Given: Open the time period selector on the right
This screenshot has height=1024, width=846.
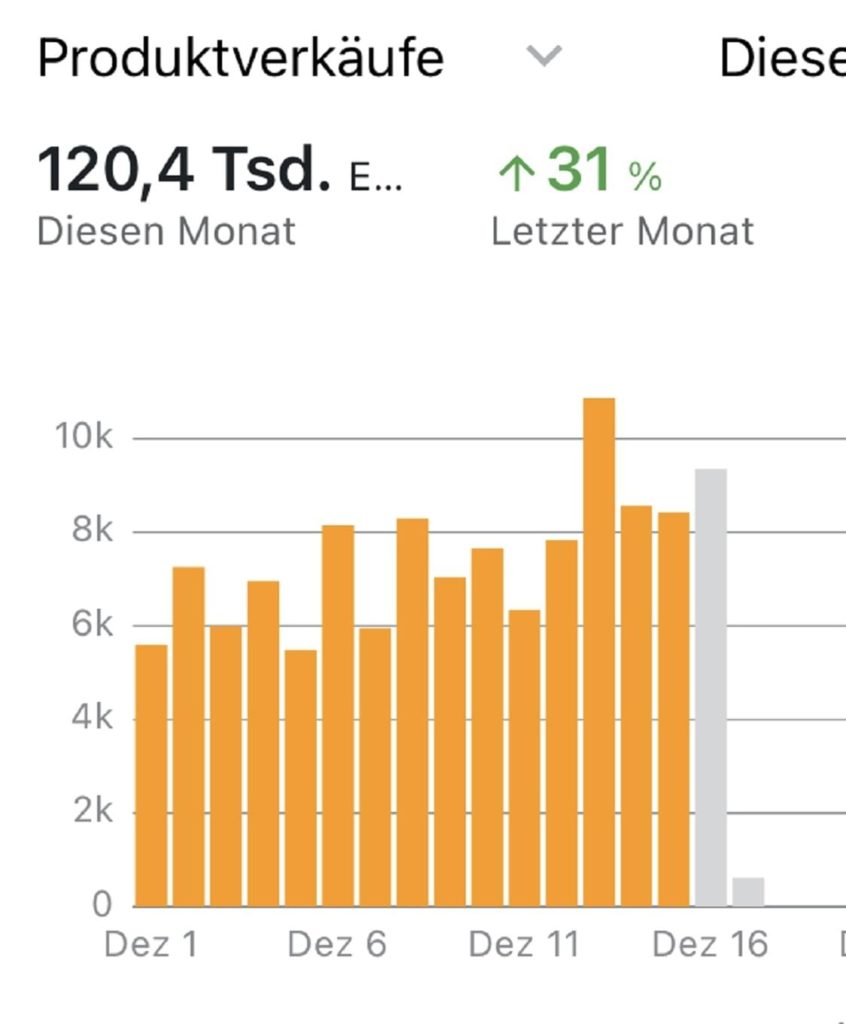Looking at the screenshot, I should pos(782,59).
